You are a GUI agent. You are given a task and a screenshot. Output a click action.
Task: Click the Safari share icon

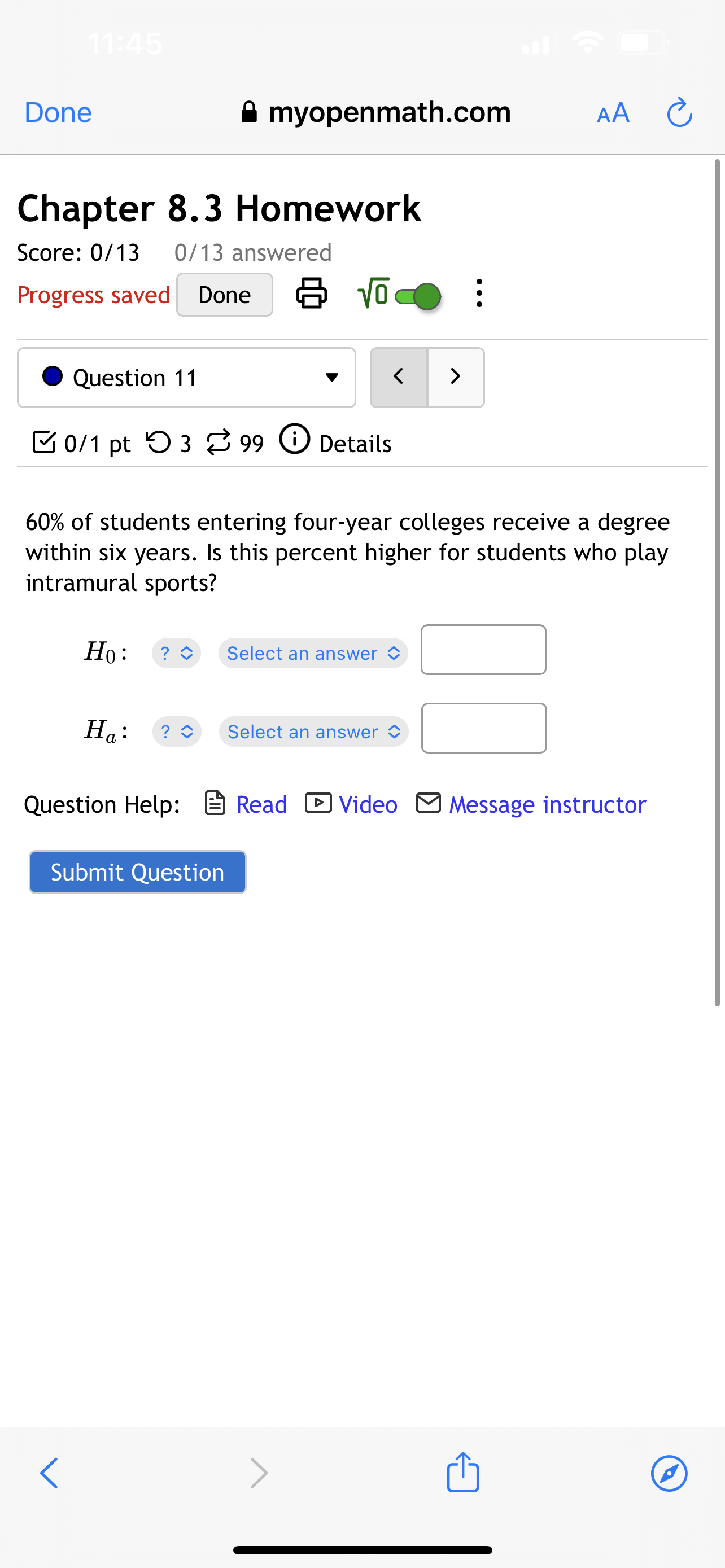[x=463, y=1473]
